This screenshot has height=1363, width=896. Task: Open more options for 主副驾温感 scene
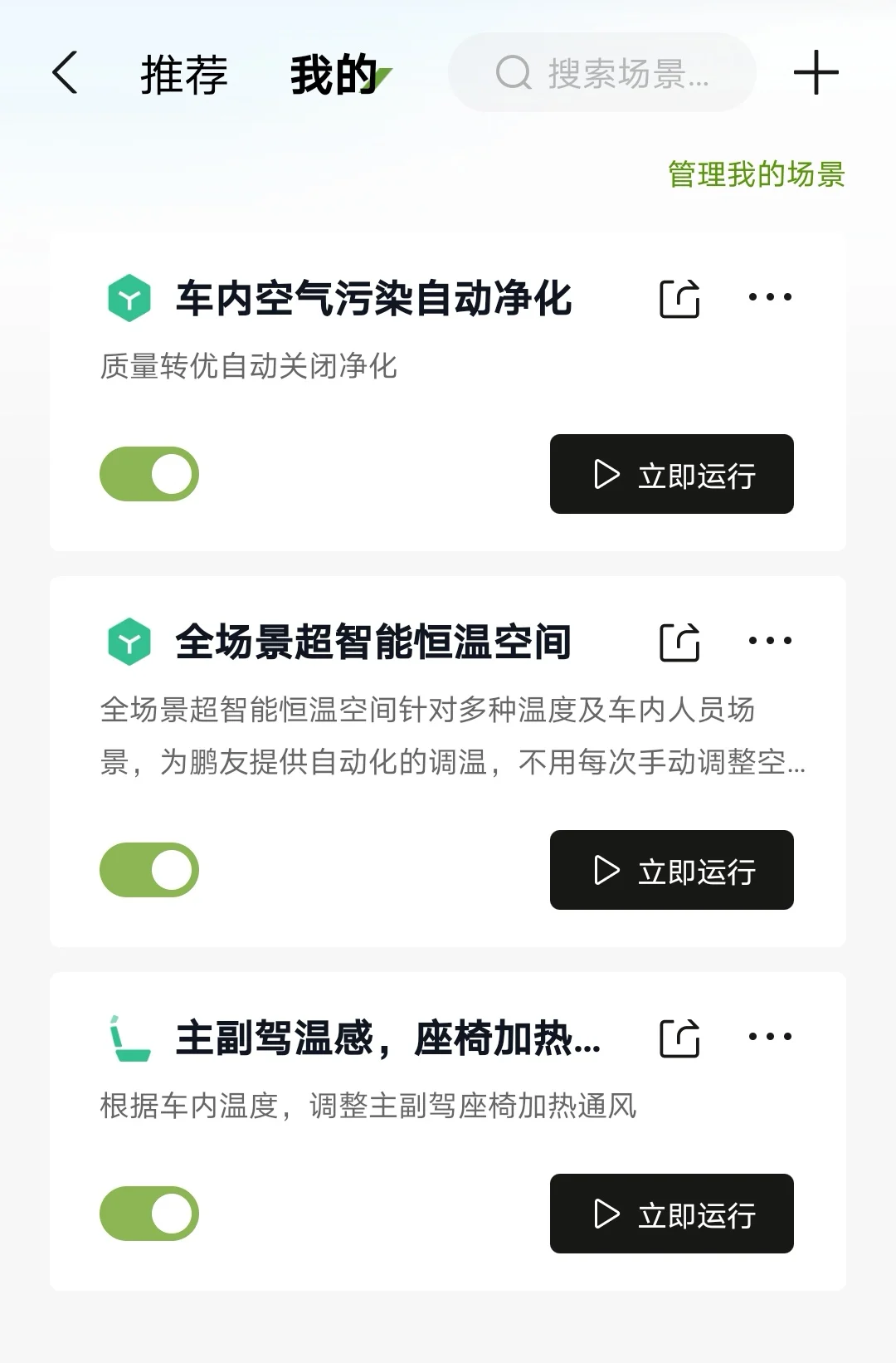[770, 1037]
